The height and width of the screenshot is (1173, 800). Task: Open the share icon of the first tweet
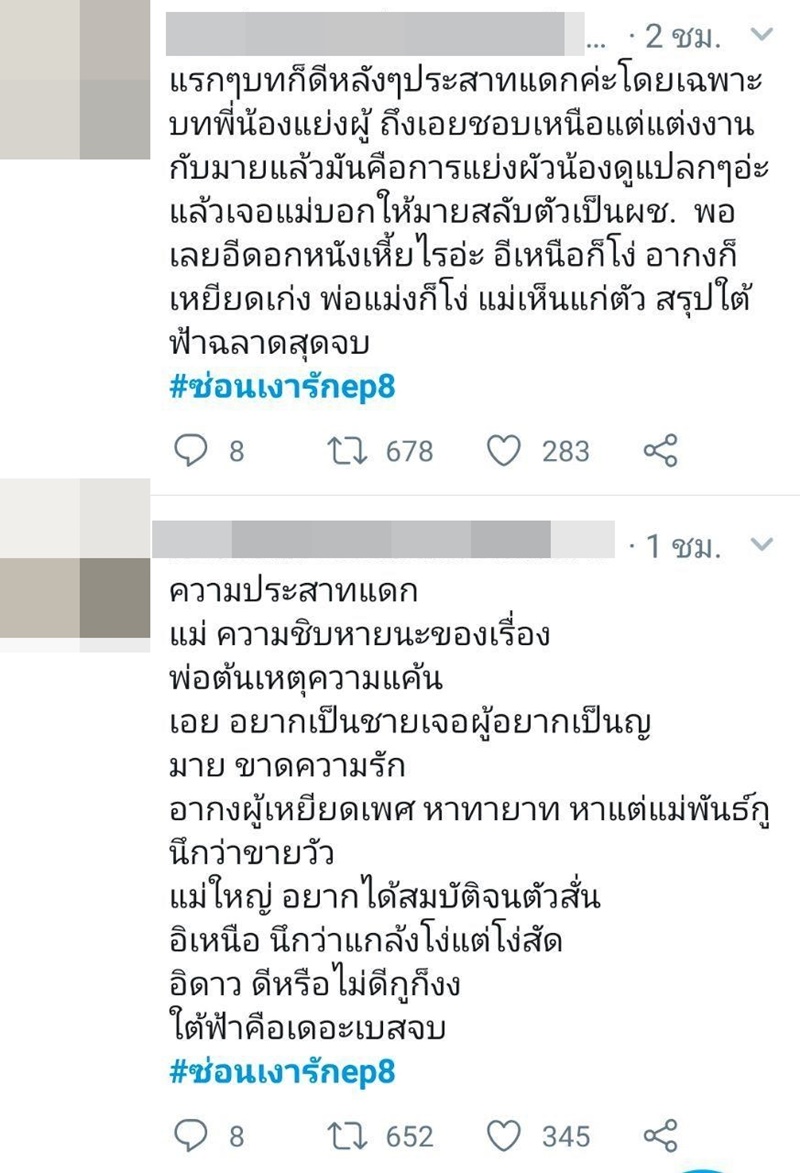[x=662, y=451]
